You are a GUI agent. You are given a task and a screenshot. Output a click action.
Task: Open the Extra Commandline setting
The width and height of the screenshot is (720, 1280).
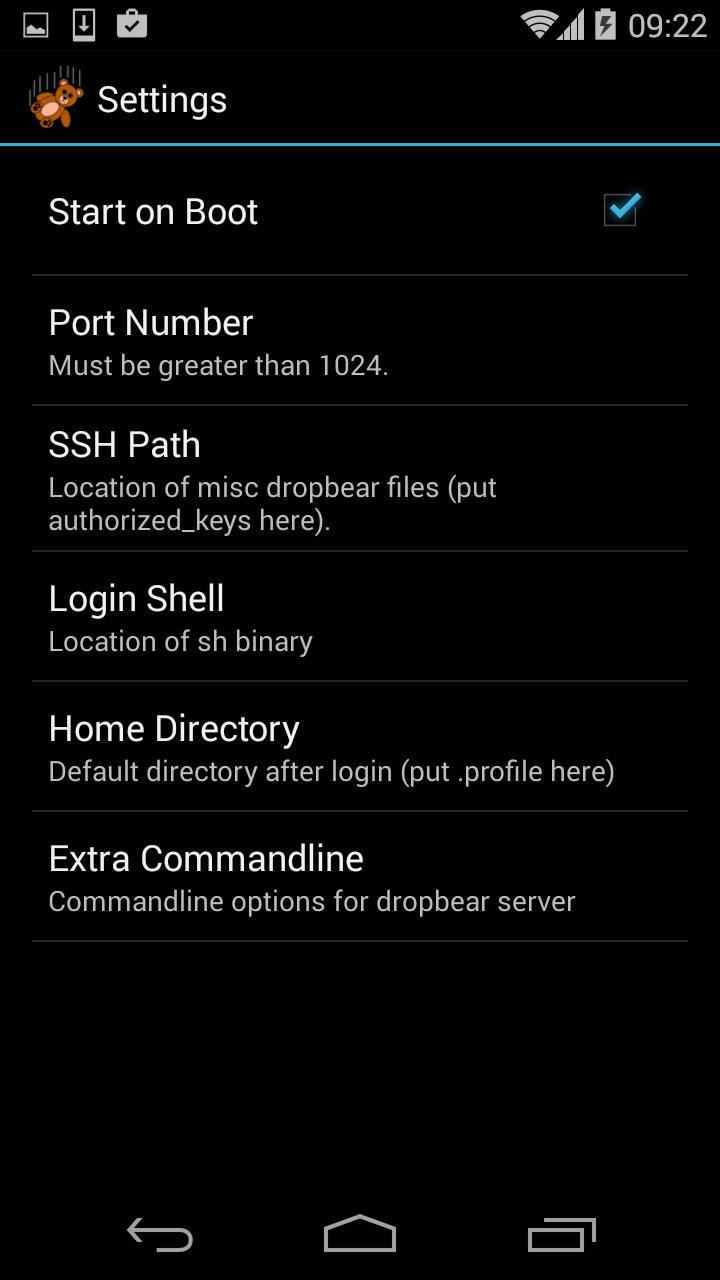359,877
